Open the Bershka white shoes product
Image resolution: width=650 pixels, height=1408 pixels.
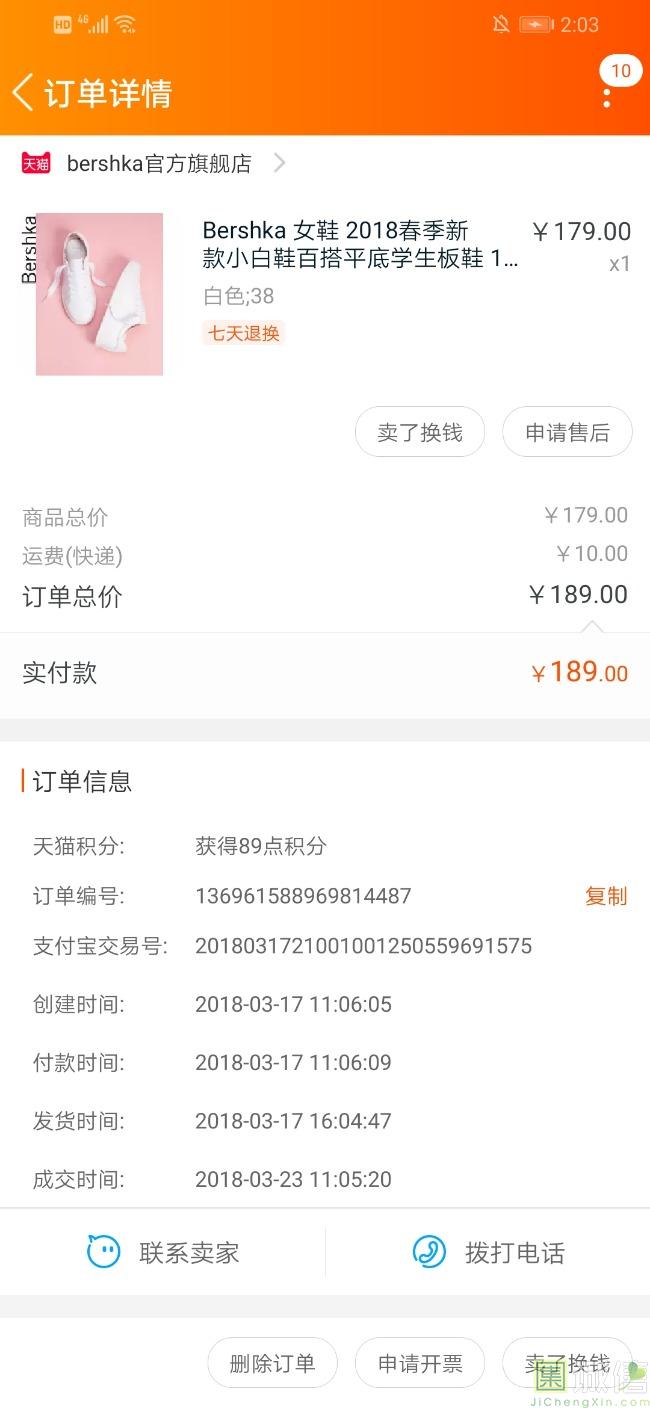tap(360, 245)
